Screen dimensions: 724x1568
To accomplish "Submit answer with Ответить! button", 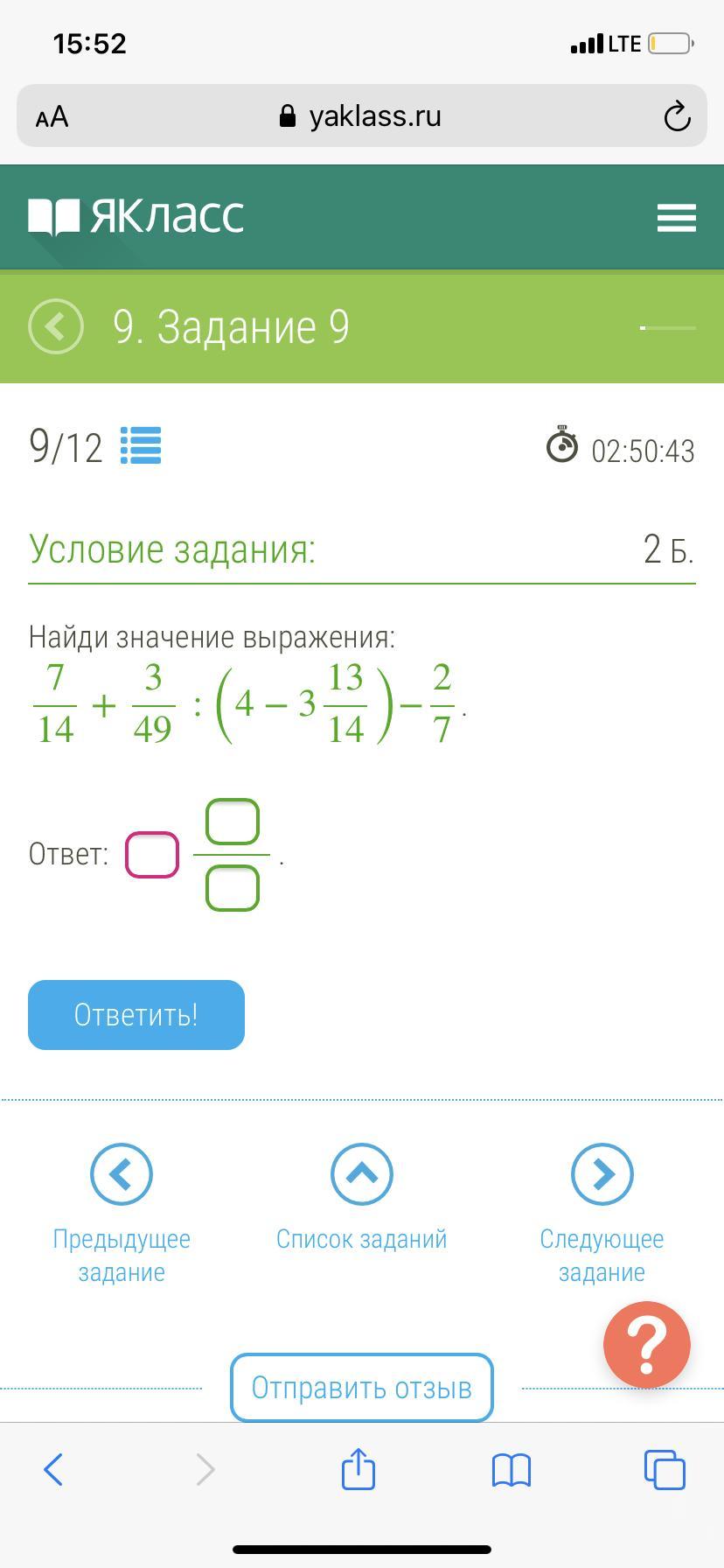I will pyautogui.click(x=136, y=1015).
